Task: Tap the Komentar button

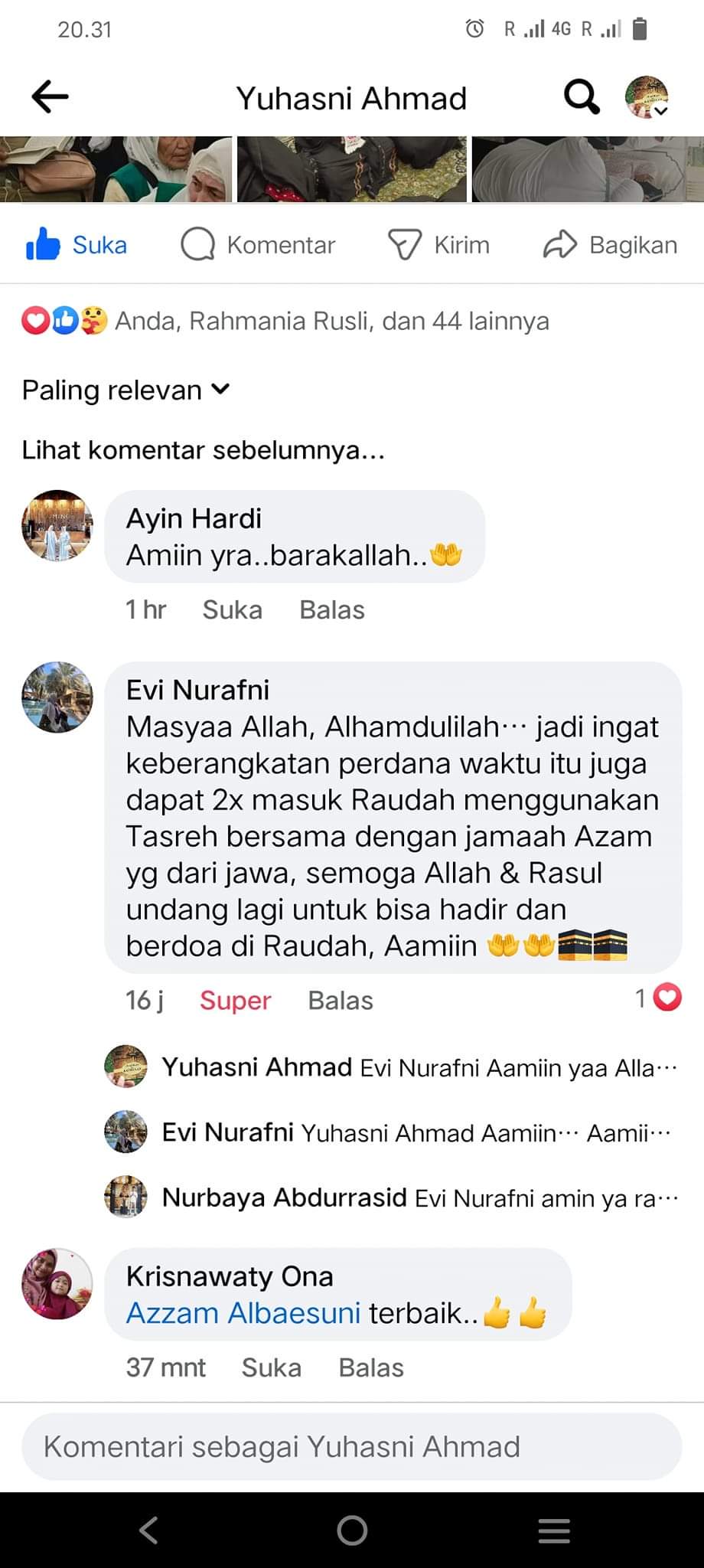Action: point(259,245)
